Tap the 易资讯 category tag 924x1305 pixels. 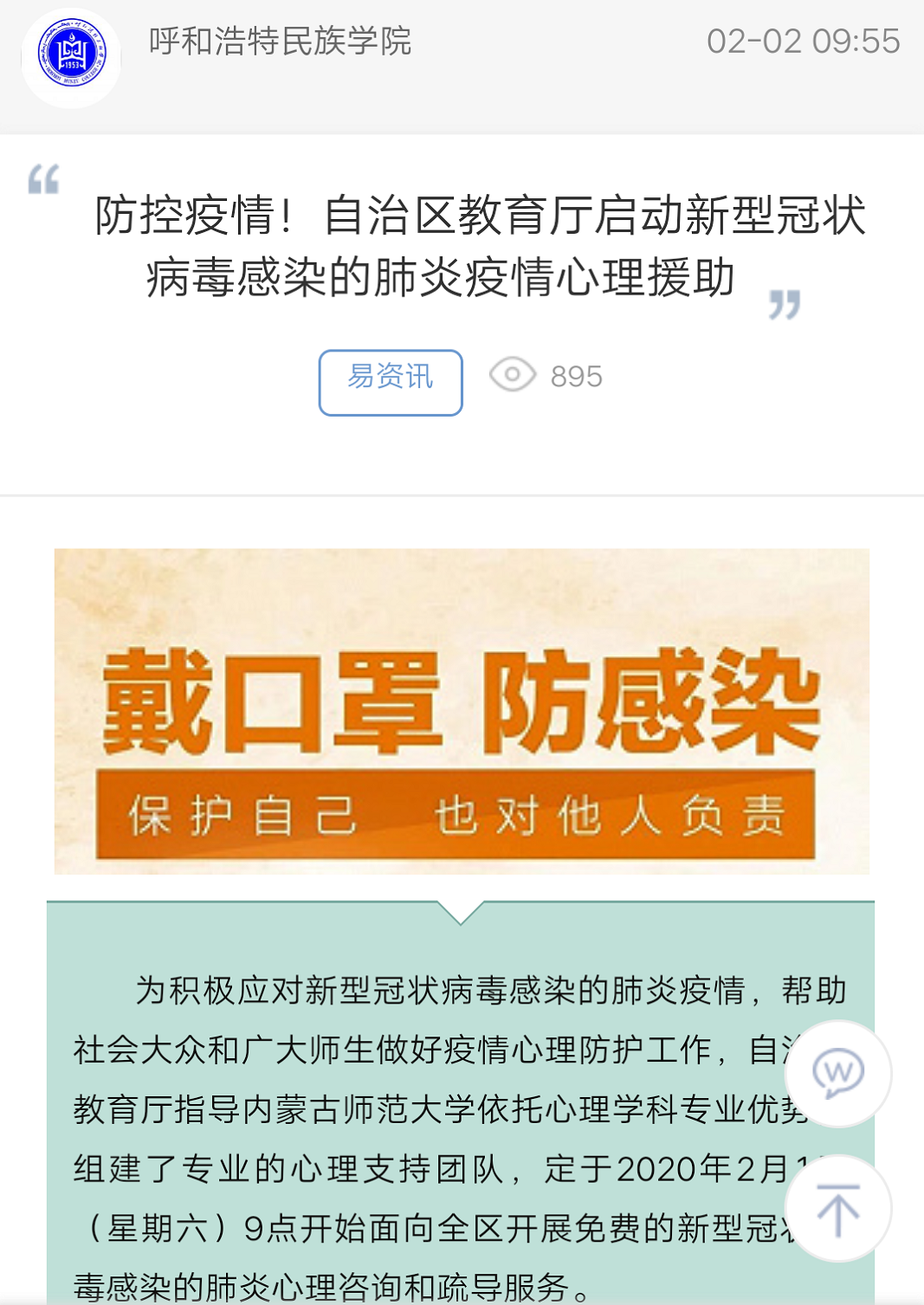391,382
